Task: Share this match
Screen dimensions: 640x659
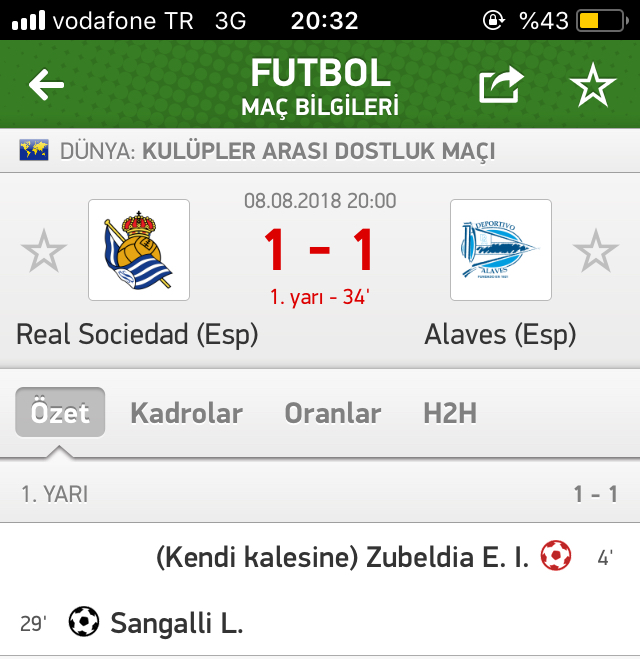Action: point(501,86)
